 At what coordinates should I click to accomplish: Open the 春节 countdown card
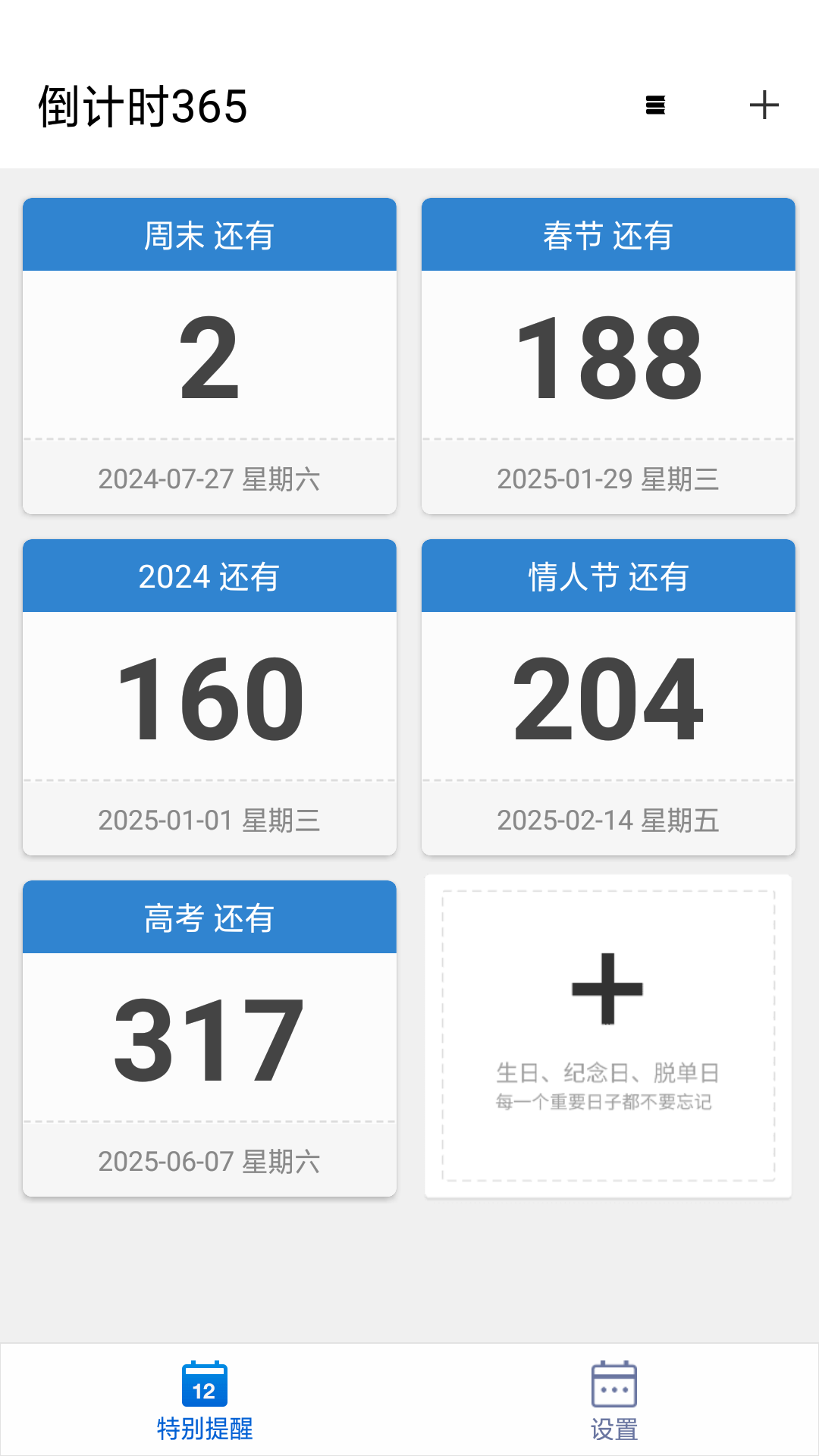tap(608, 356)
